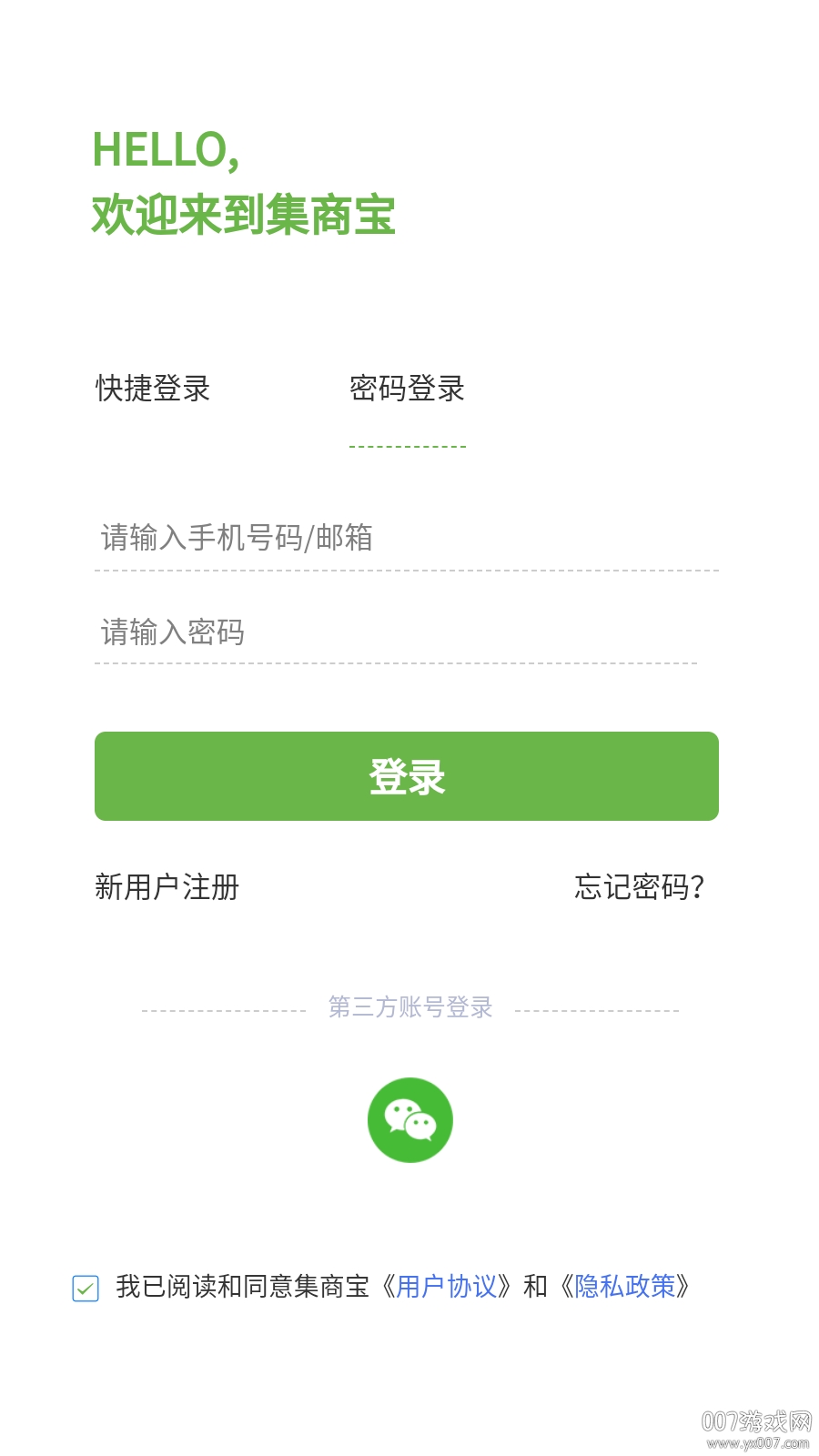819x1456 pixels.
Task: Uncheck the agreement checkbox
Action: 86,1288
